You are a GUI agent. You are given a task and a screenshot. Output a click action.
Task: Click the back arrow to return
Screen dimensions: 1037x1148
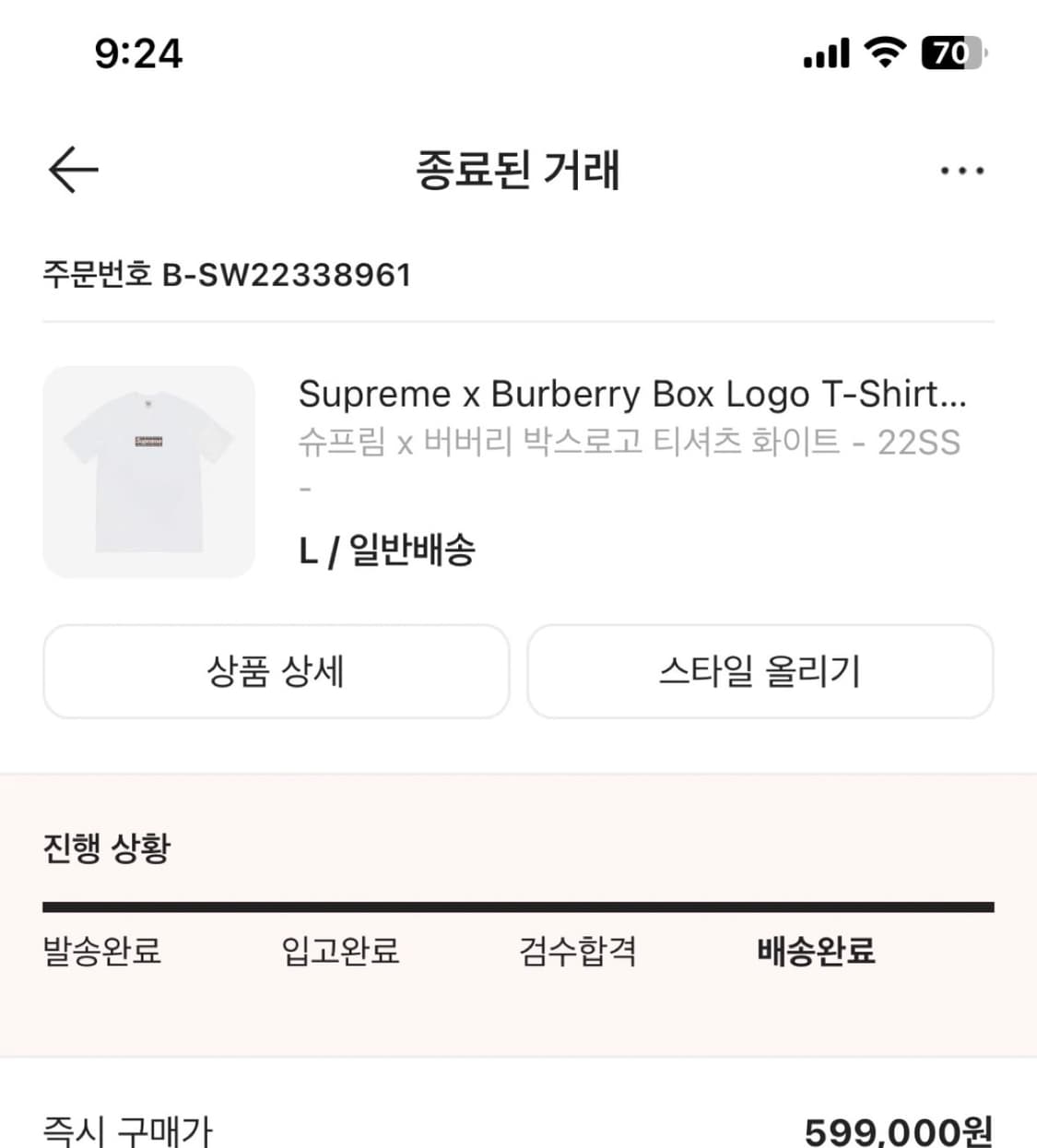73,170
